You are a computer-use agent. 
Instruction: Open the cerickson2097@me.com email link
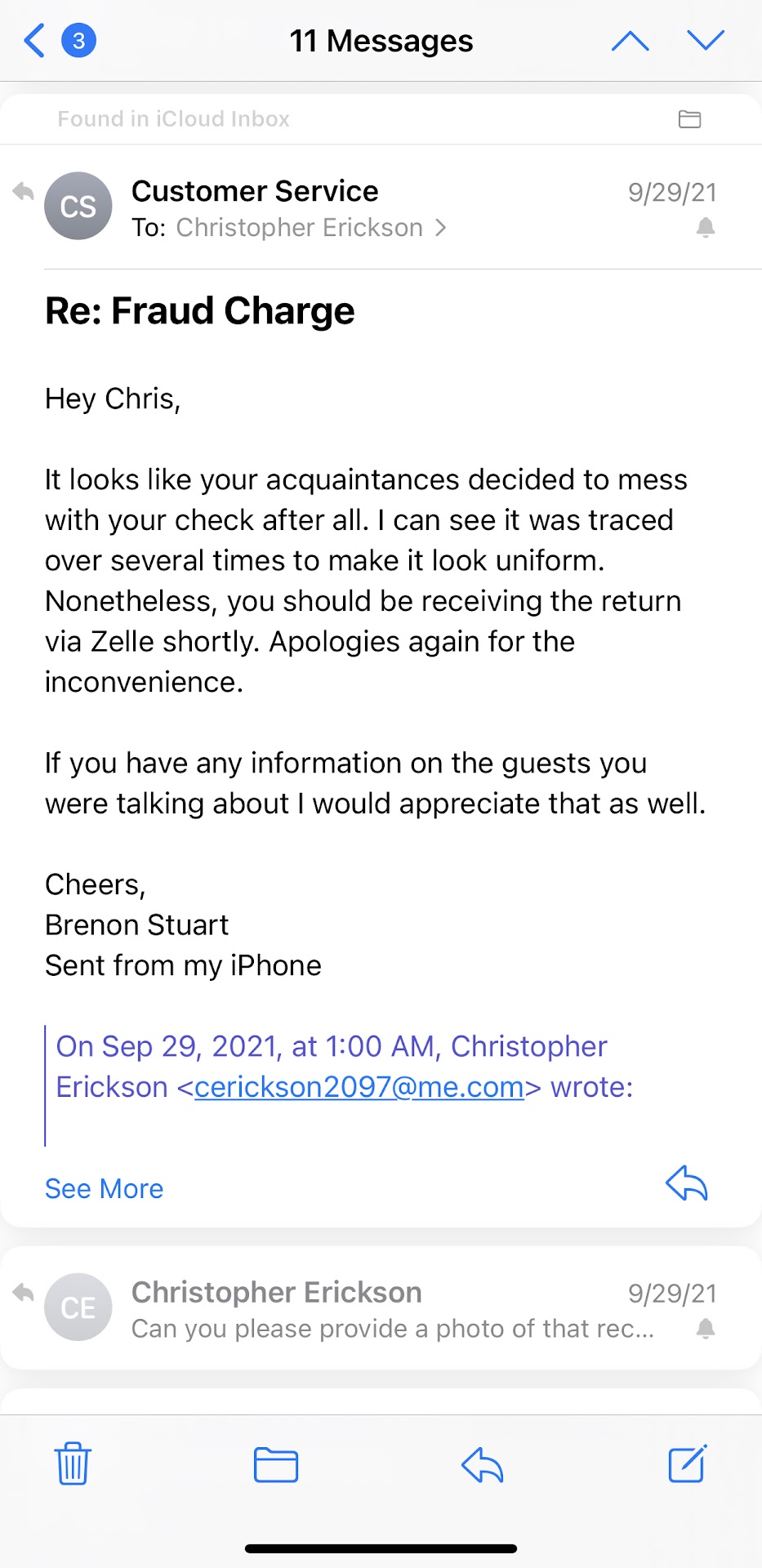click(x=359, y=1087)
